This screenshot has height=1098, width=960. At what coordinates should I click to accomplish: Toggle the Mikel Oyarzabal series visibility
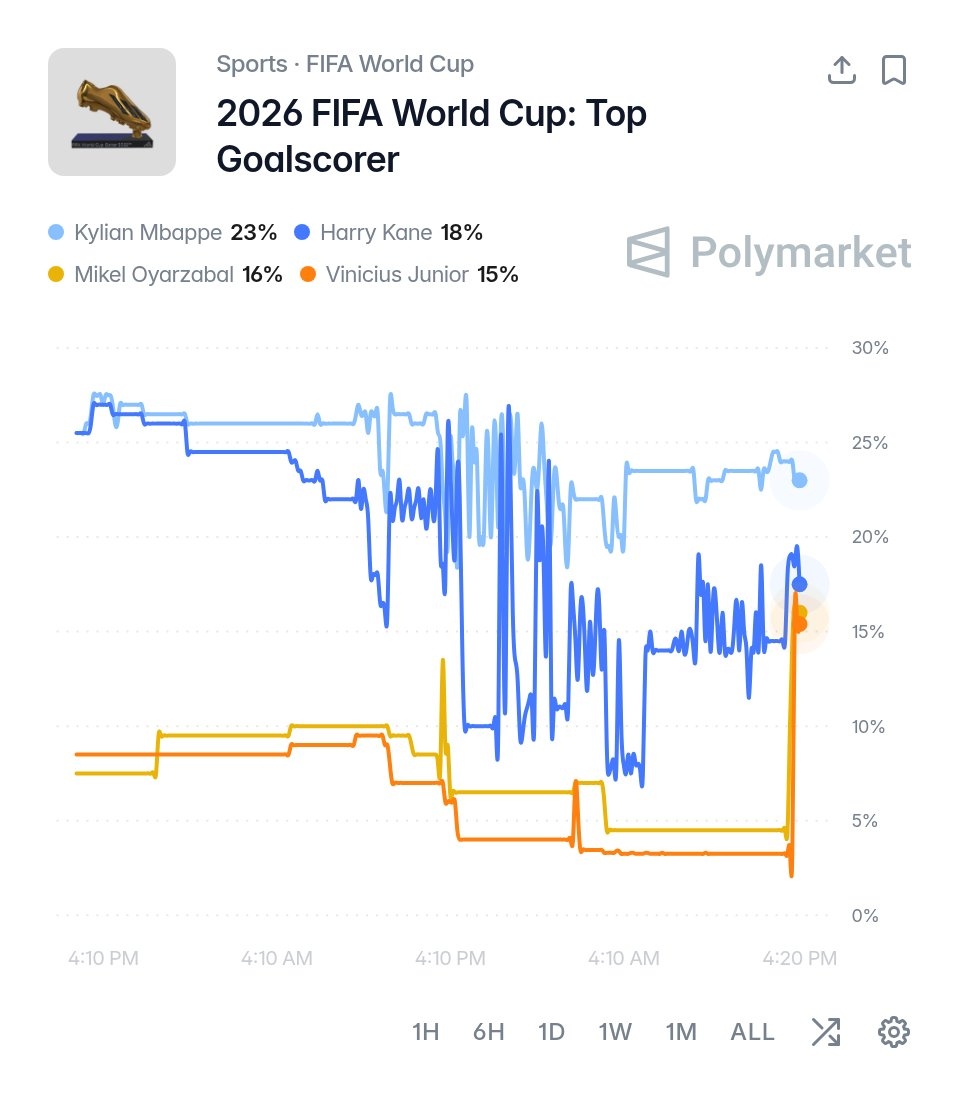(57, 274)
